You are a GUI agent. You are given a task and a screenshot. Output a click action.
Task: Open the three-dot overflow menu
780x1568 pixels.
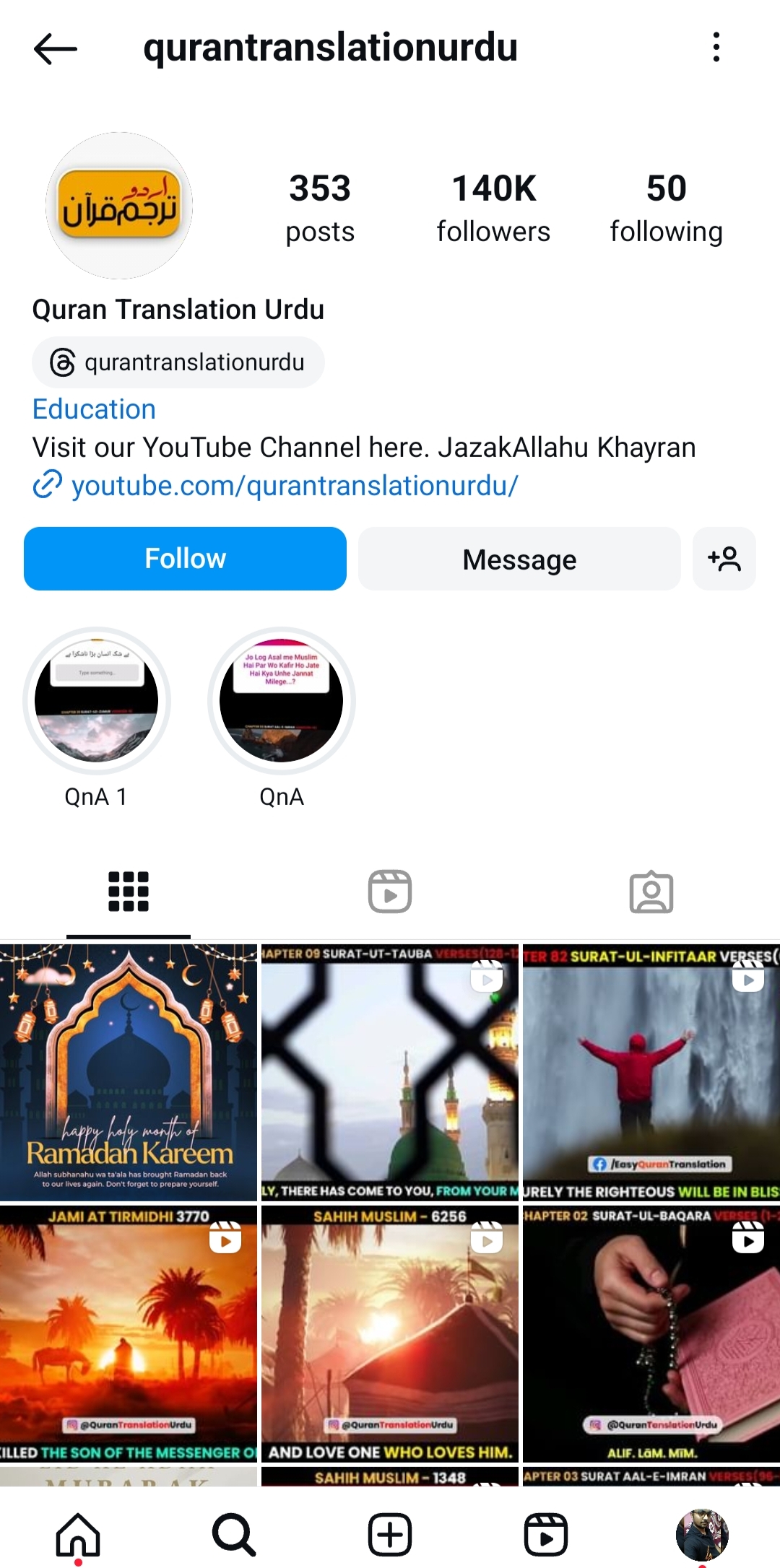(716, 48)
